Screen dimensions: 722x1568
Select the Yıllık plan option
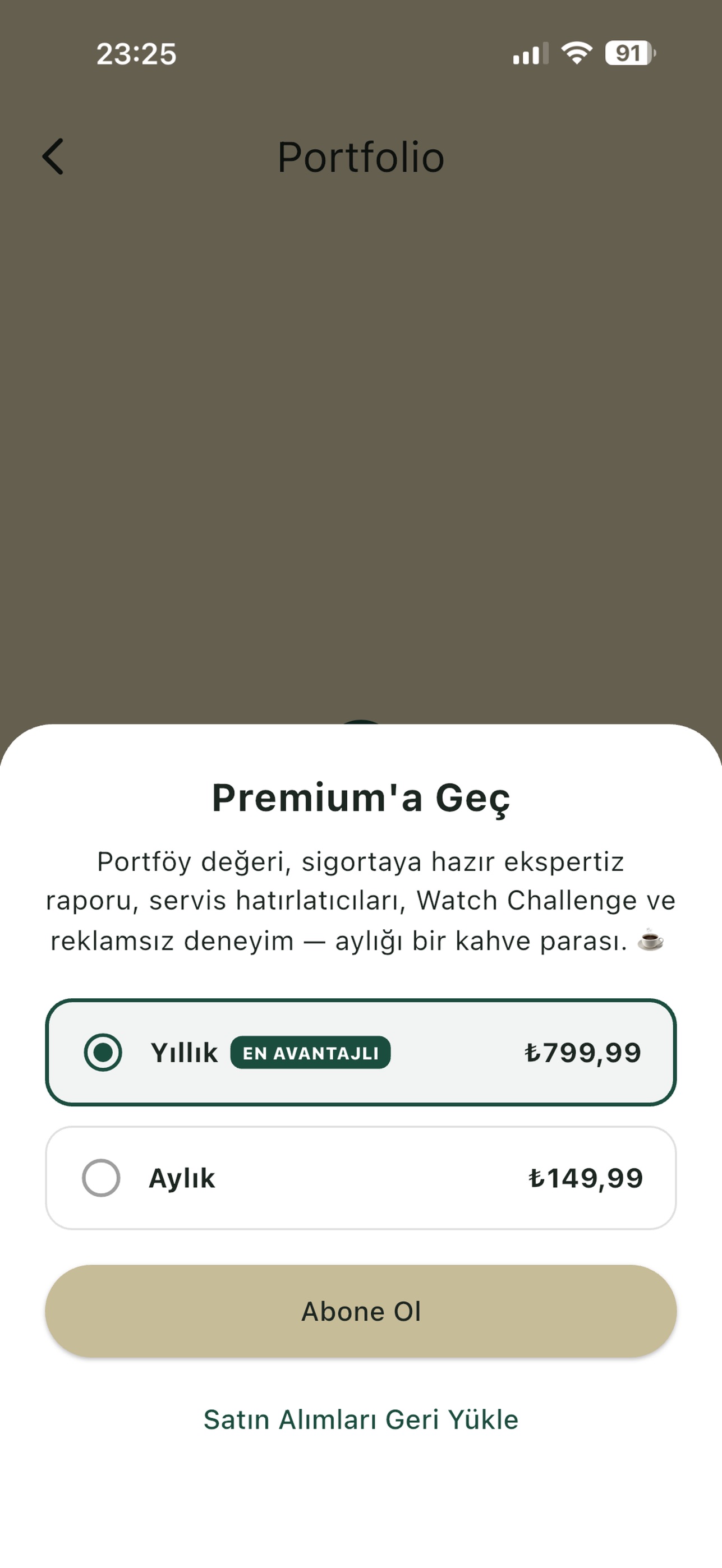[x=361, y=1053]
